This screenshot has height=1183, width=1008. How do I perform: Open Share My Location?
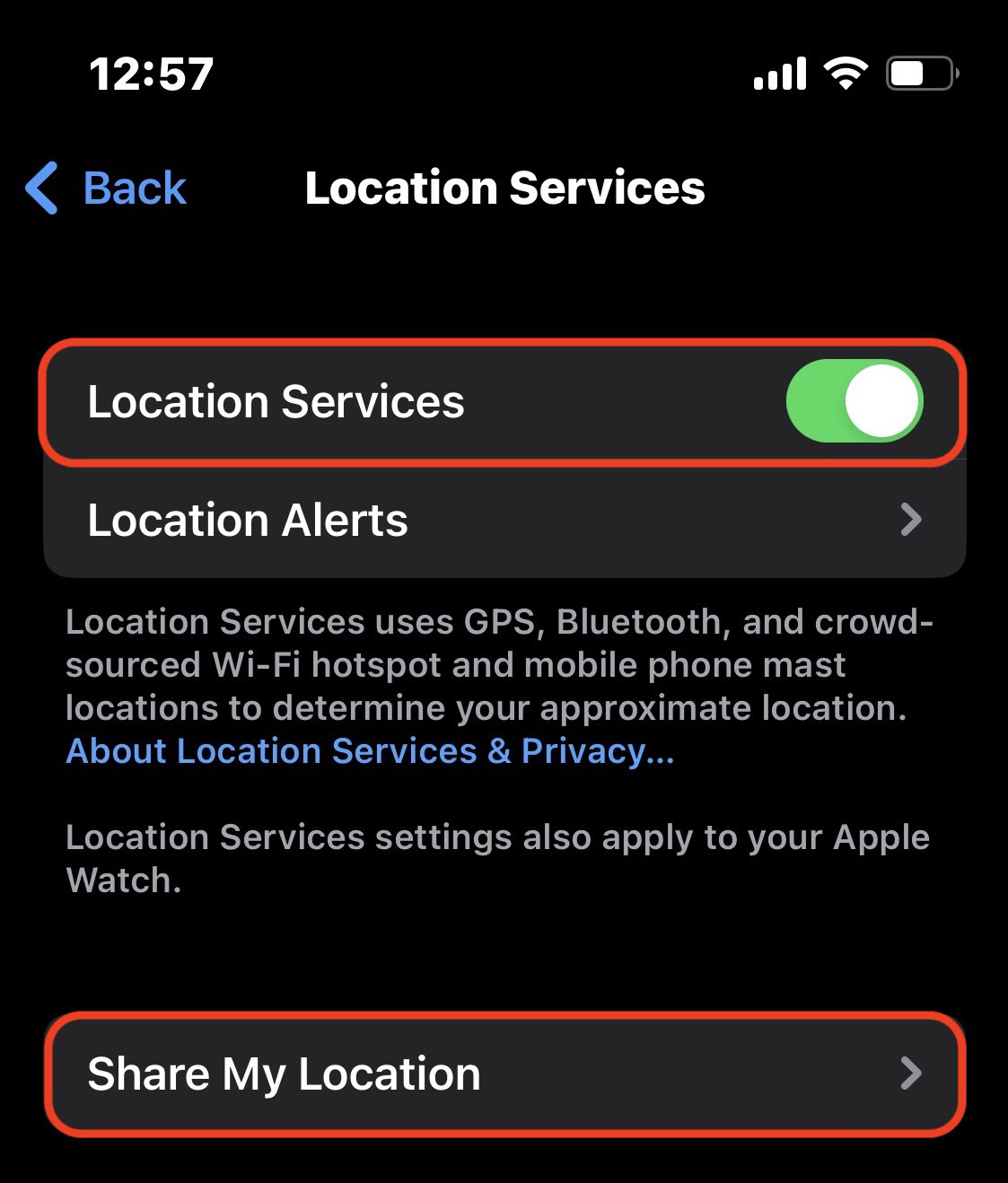(503, 1073)
